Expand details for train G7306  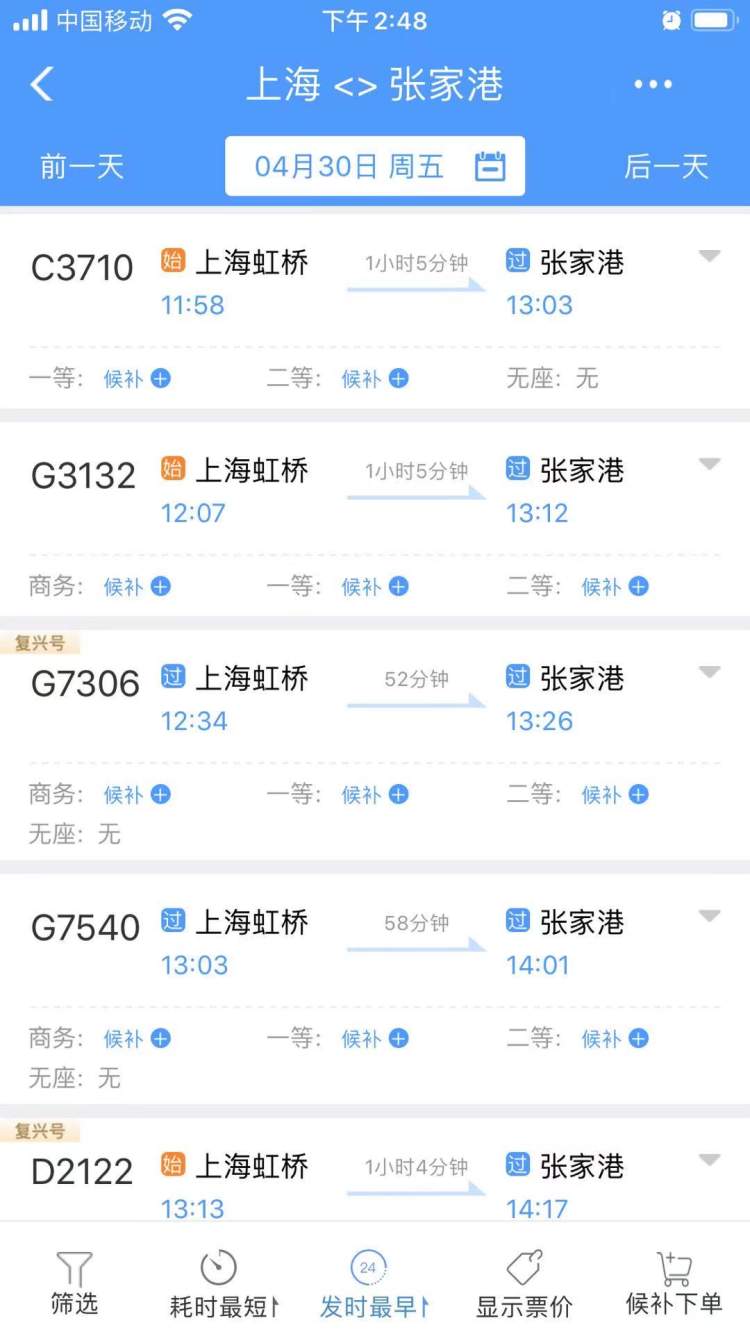[709, 672]
